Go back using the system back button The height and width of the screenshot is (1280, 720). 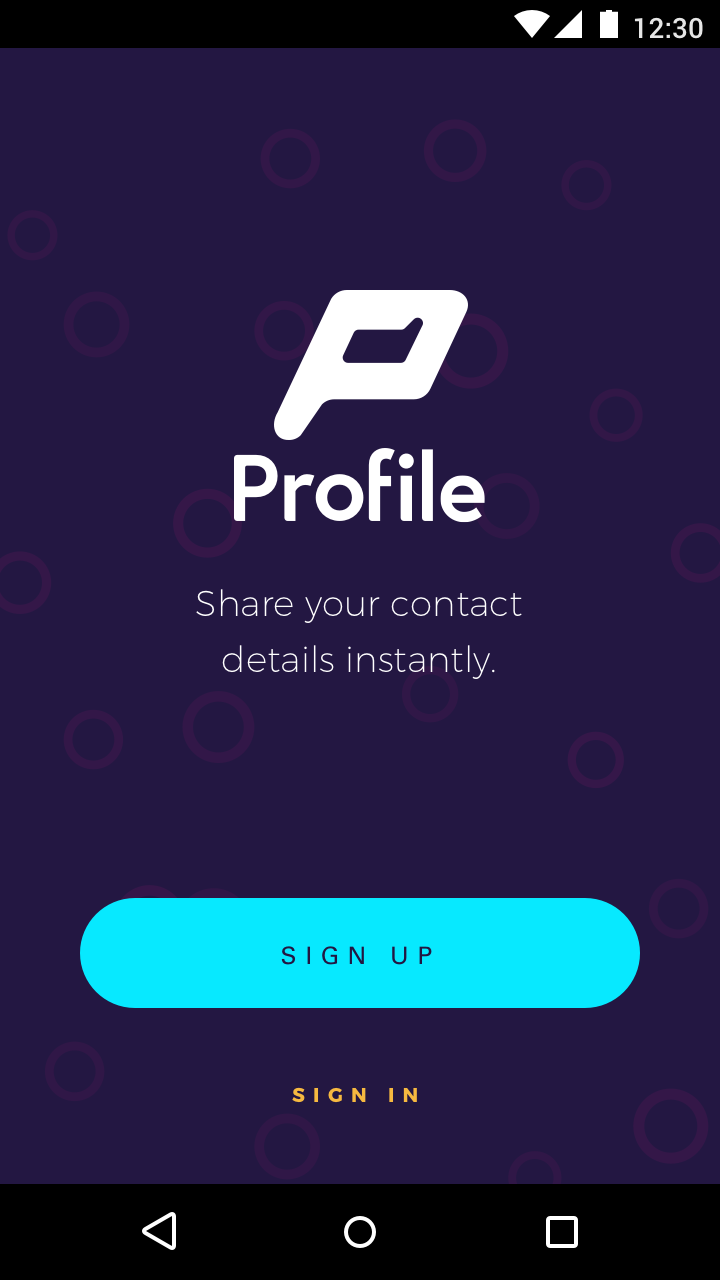[160, 1231]
